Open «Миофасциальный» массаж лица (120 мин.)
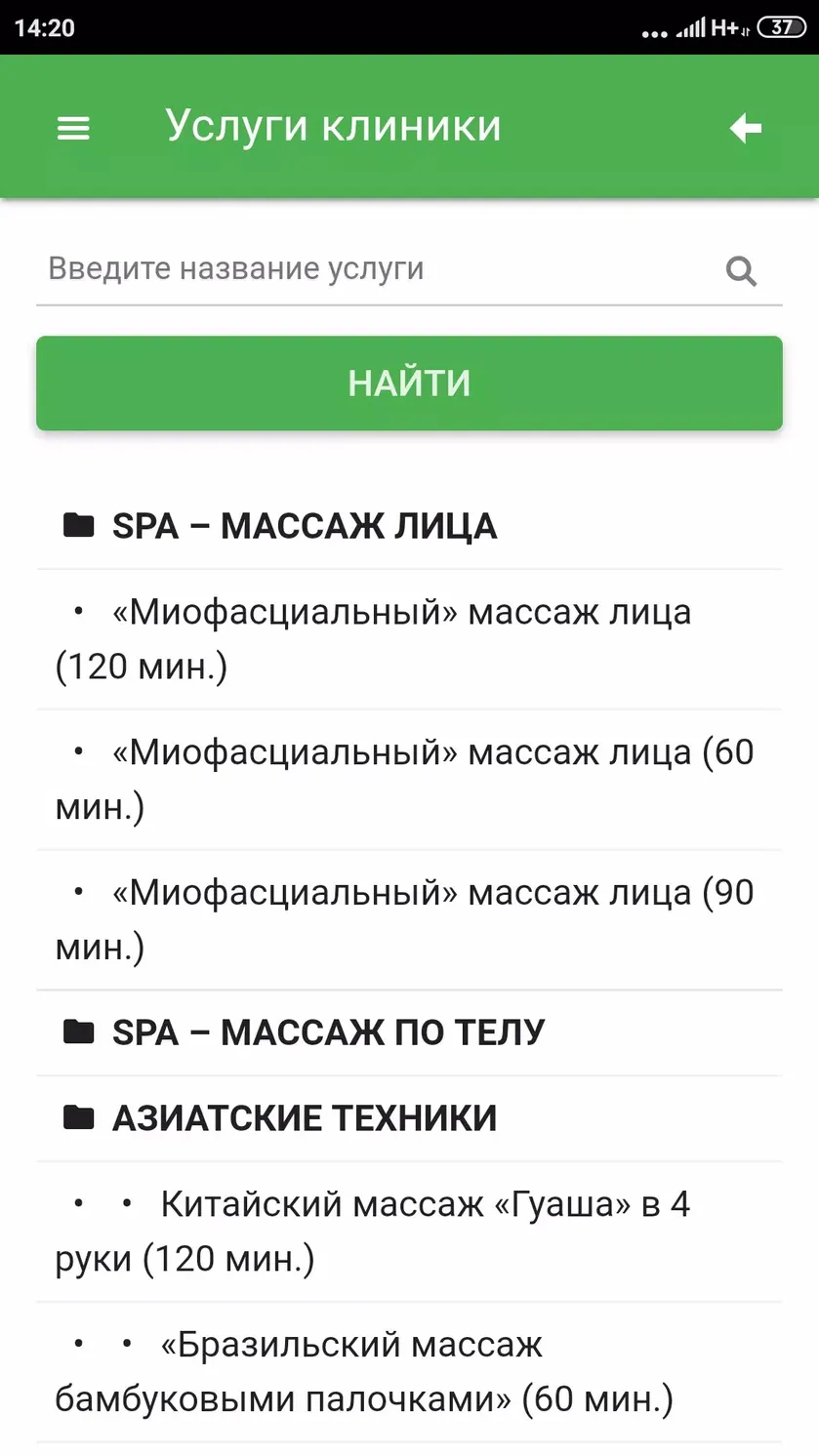 tap(409, 639)
